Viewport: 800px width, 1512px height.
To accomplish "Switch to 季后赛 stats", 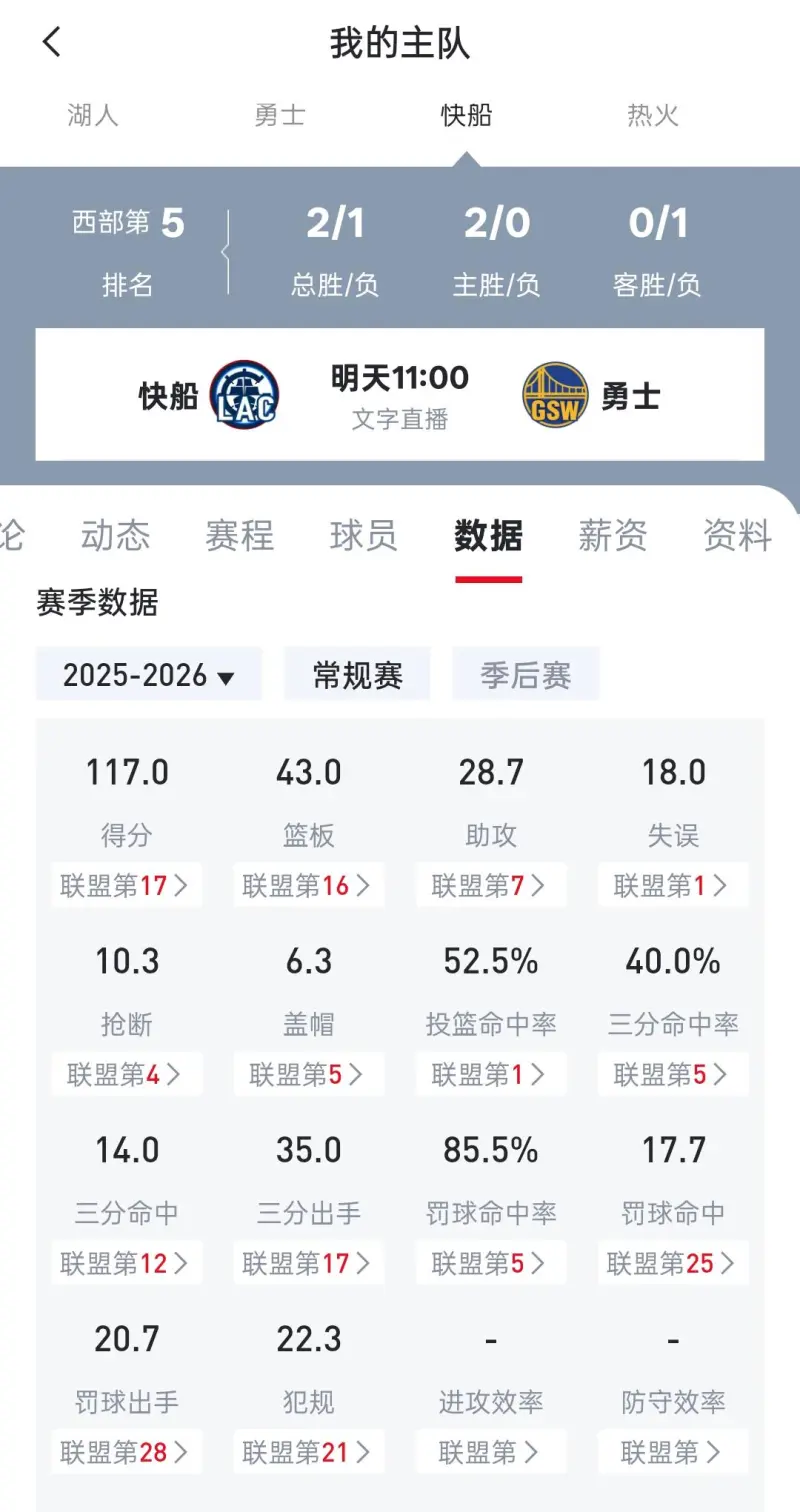I will [526, 675].
